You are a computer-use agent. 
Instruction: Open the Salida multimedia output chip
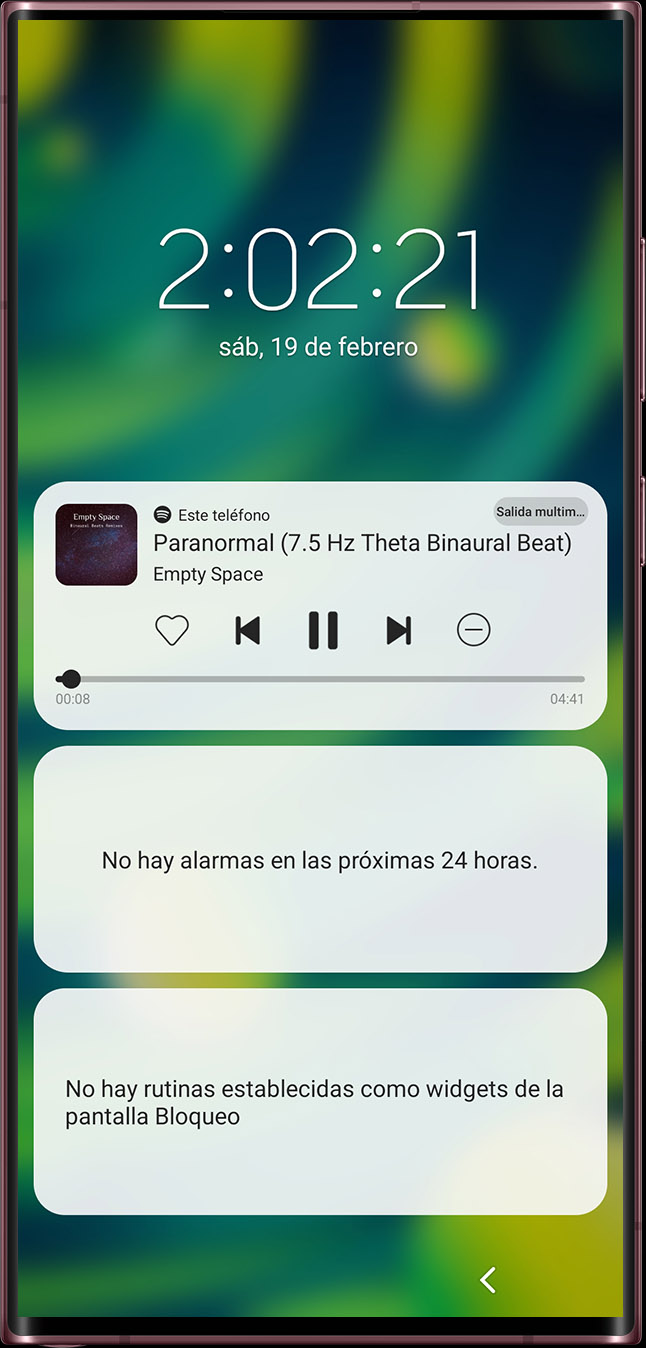click(541, 512)
